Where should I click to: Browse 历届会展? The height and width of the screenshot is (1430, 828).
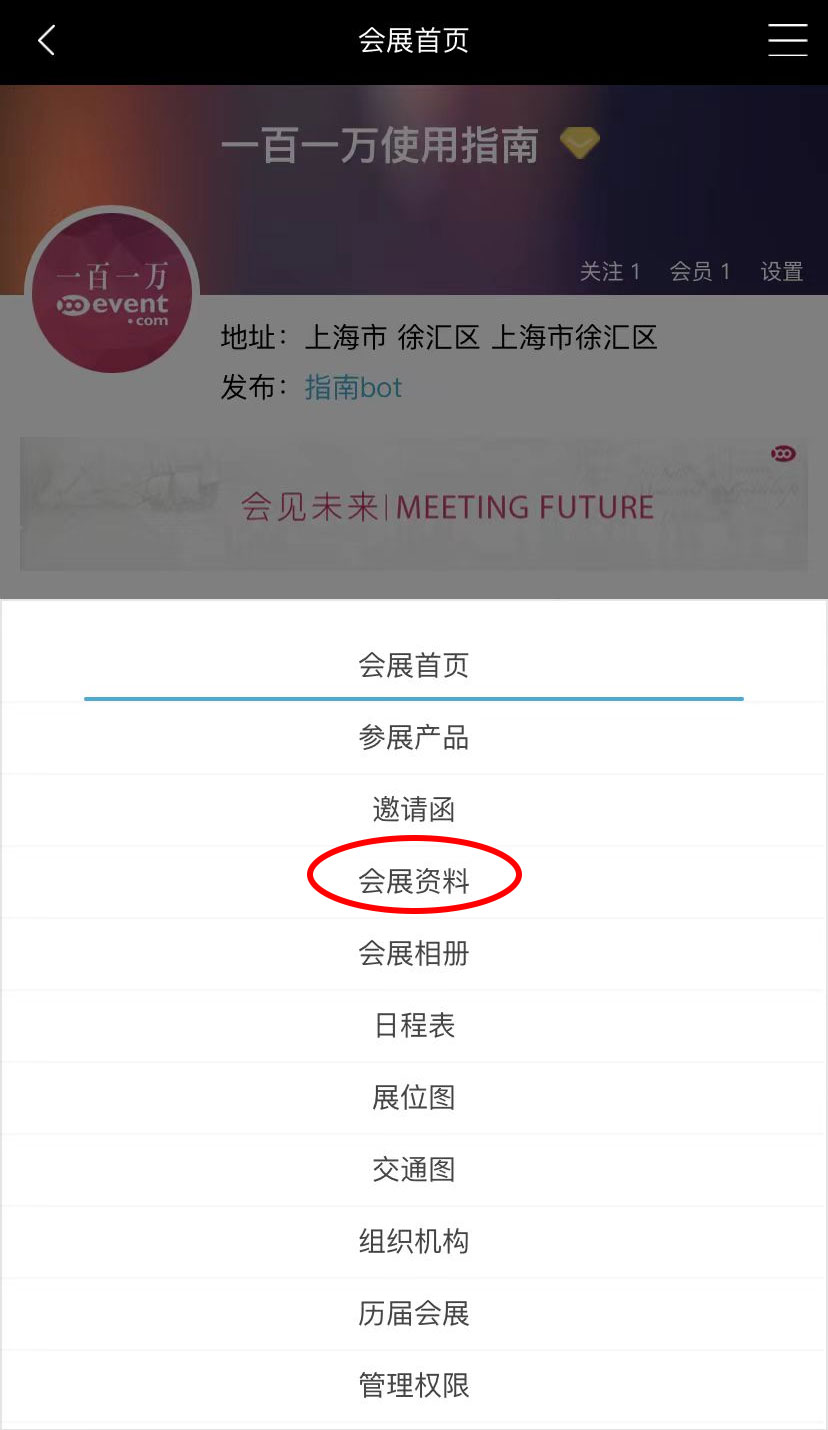click(x=414, y=1313)
